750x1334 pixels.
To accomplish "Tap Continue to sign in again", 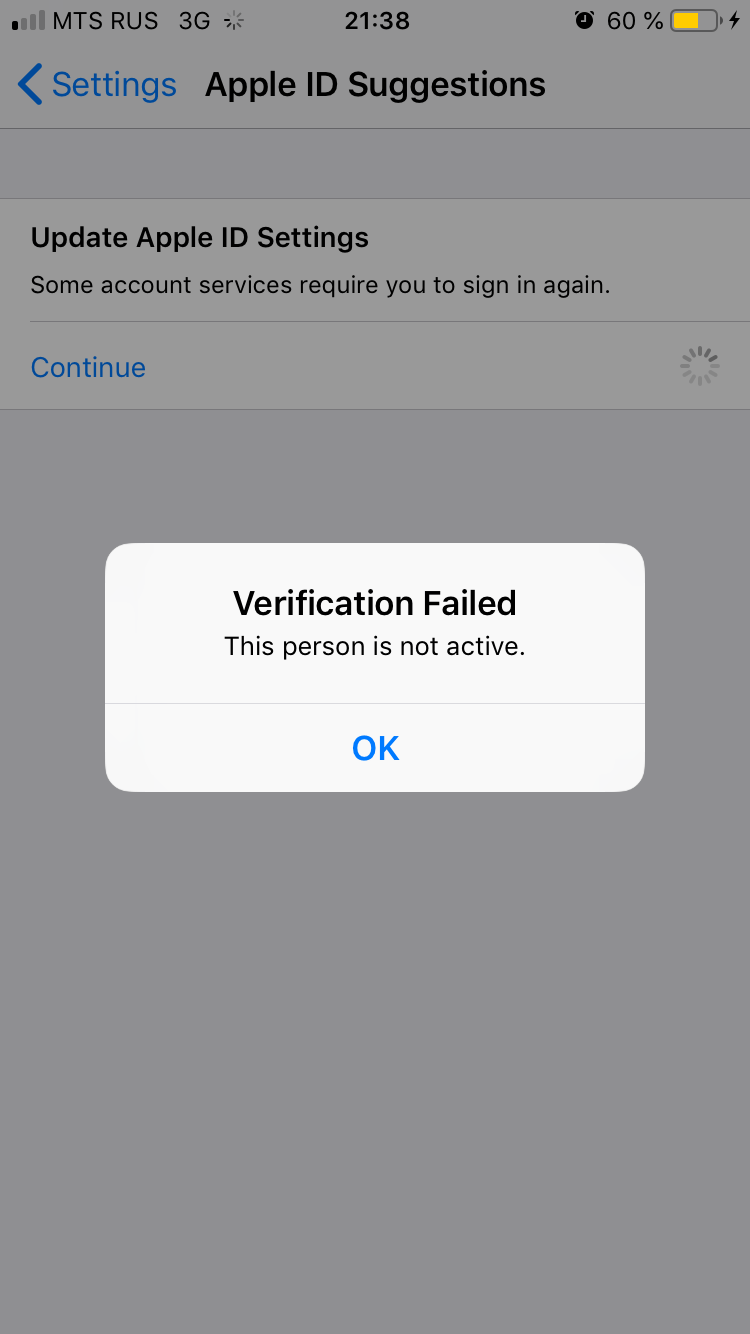I will (88, 367).
